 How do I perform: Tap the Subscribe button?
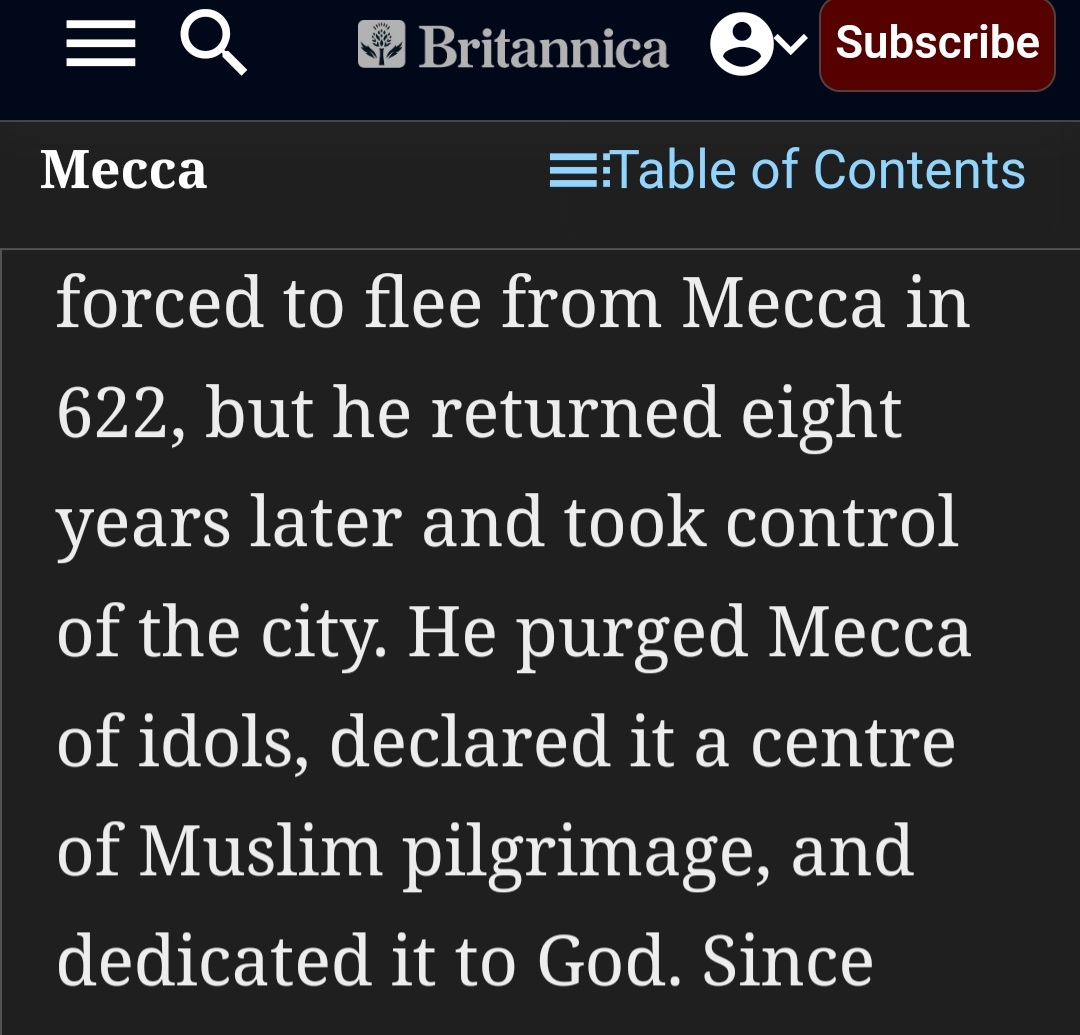[937, 43]
